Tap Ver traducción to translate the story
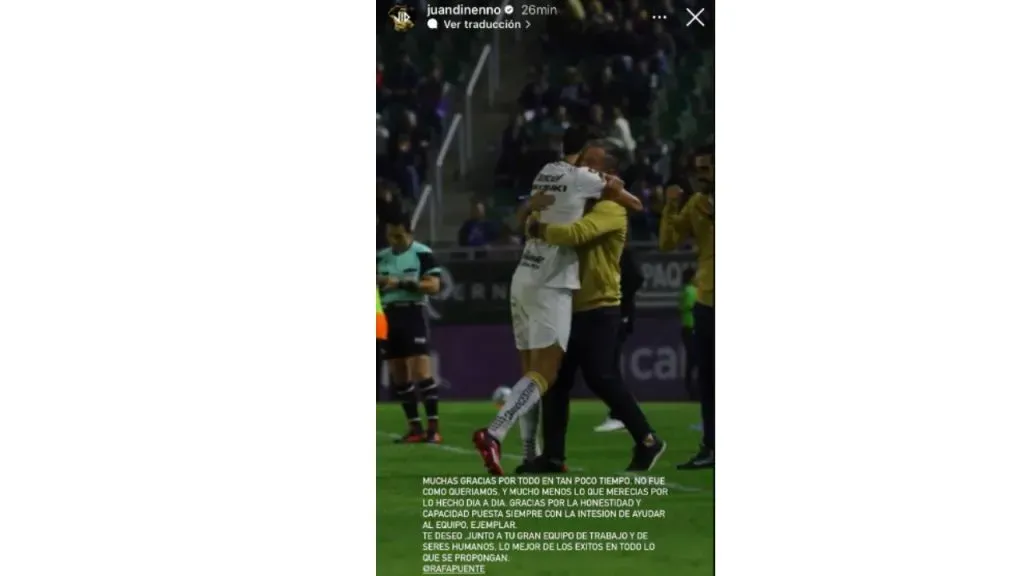 pos(481,25)
